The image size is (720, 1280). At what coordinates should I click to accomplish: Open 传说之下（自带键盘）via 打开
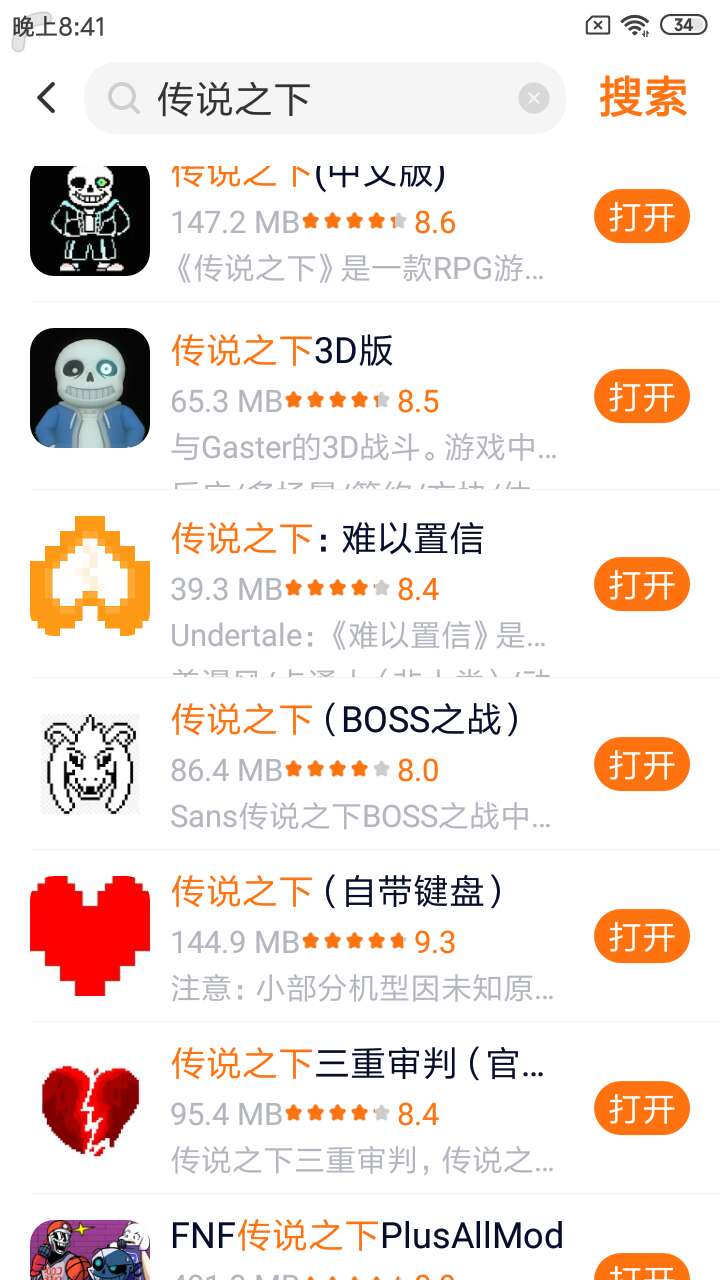click(x=641, y=938)
